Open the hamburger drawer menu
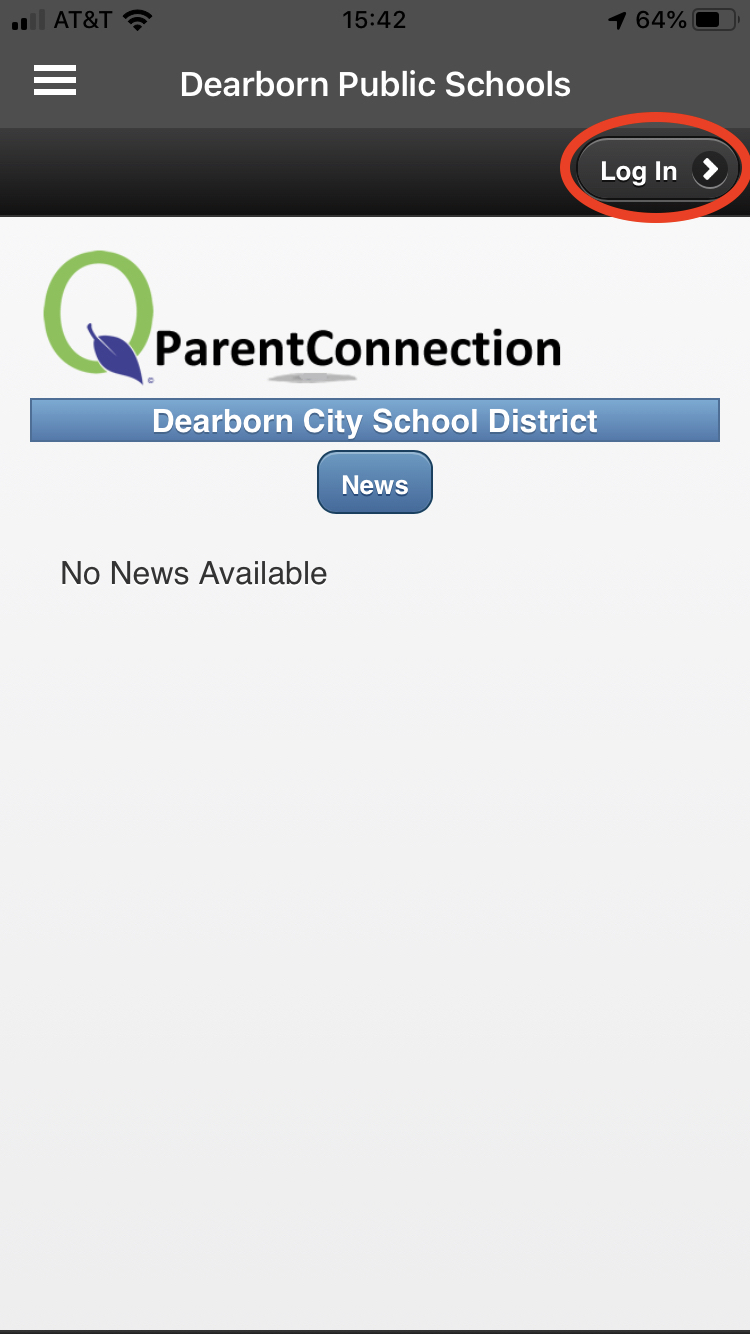750x1334 pixels. (x=55, y=81)
